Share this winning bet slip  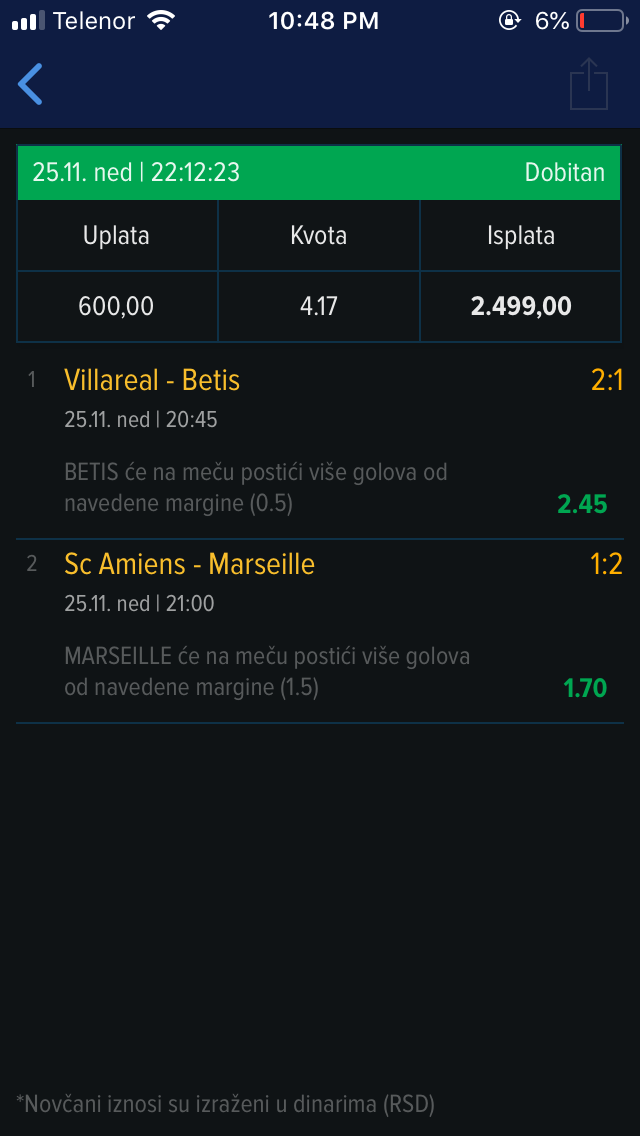(589, 84)
